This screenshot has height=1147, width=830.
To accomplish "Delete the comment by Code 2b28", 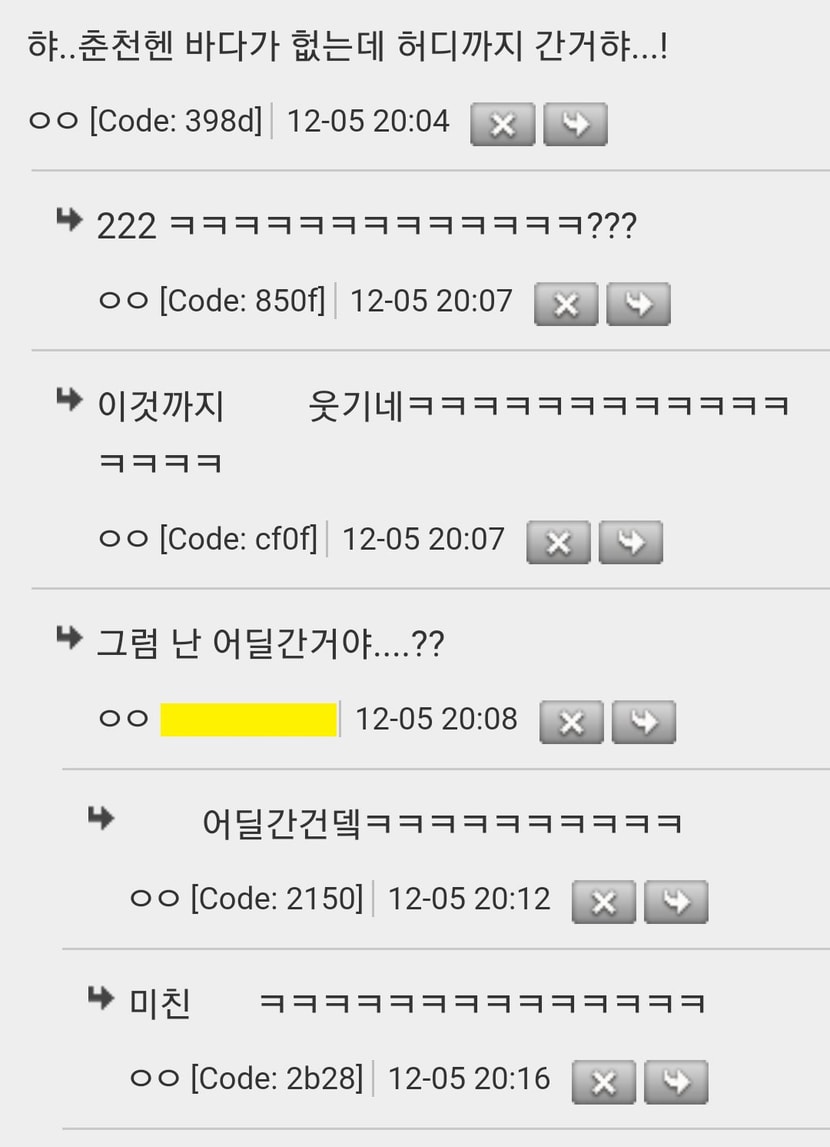I will coord(603,1082).
